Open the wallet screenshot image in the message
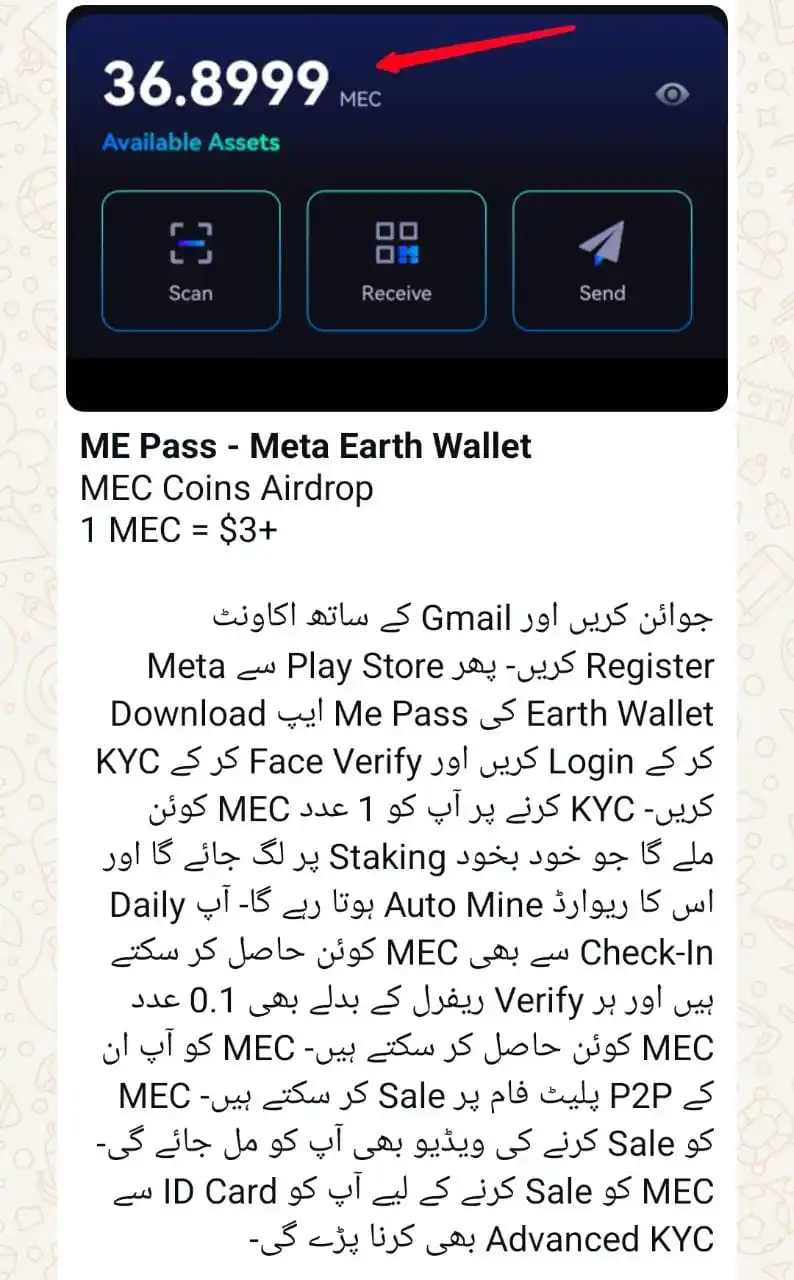Viewport: 794px width, 1280px height. 396,210
